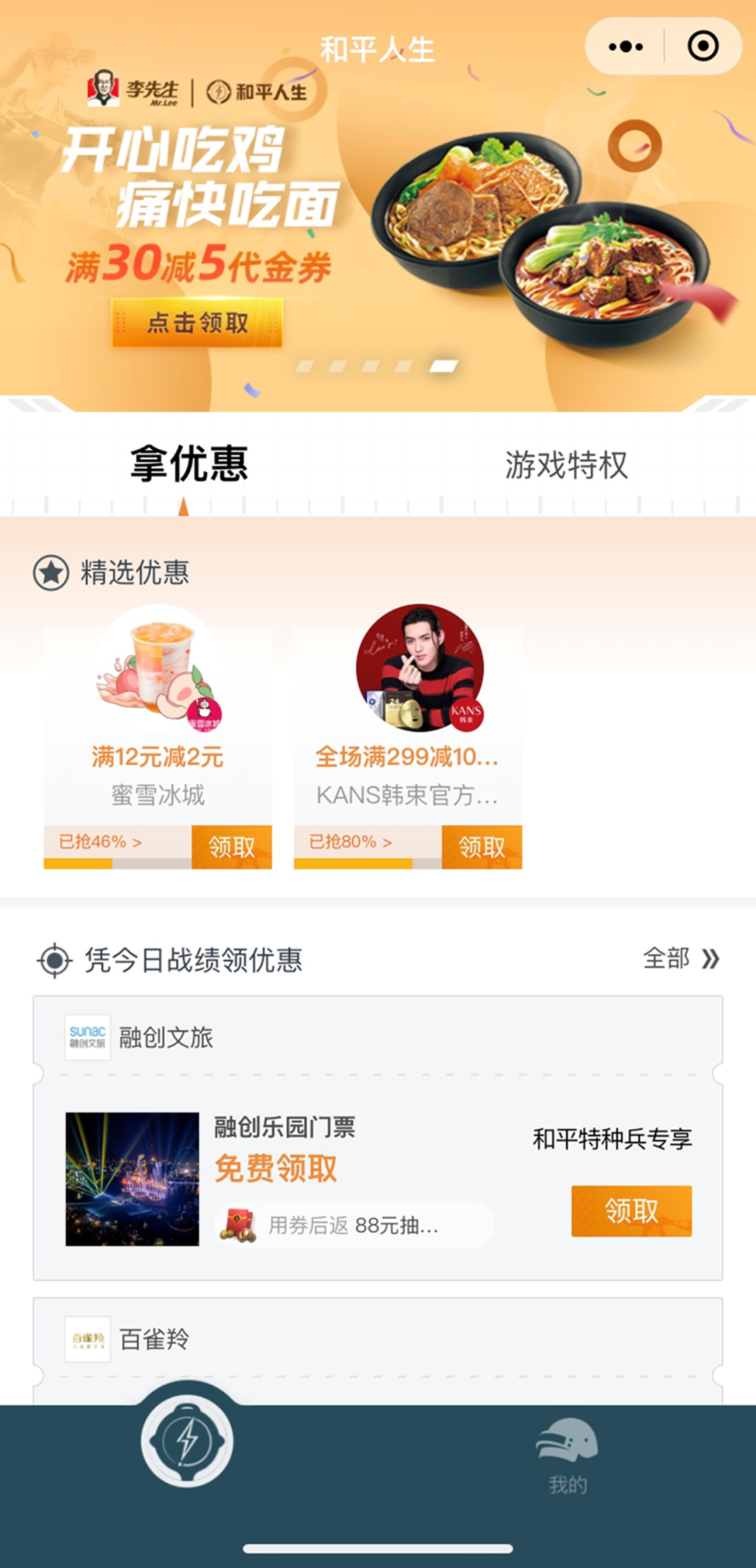The width and height of the screenshot is (756, 1568).
Task: Open the 融创乐园门票 park photo
Action: click(x=132, y=1179)
